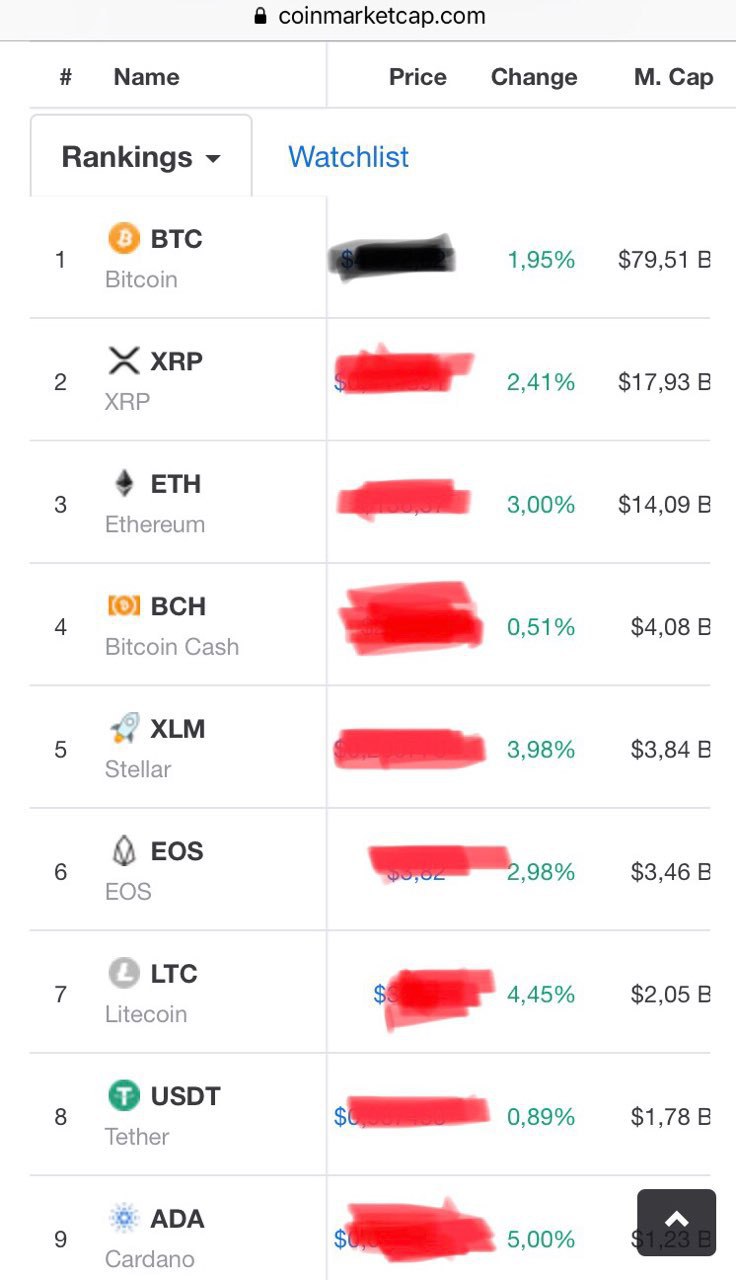Sort coins by M. Cap header

(x=673, y=77)
